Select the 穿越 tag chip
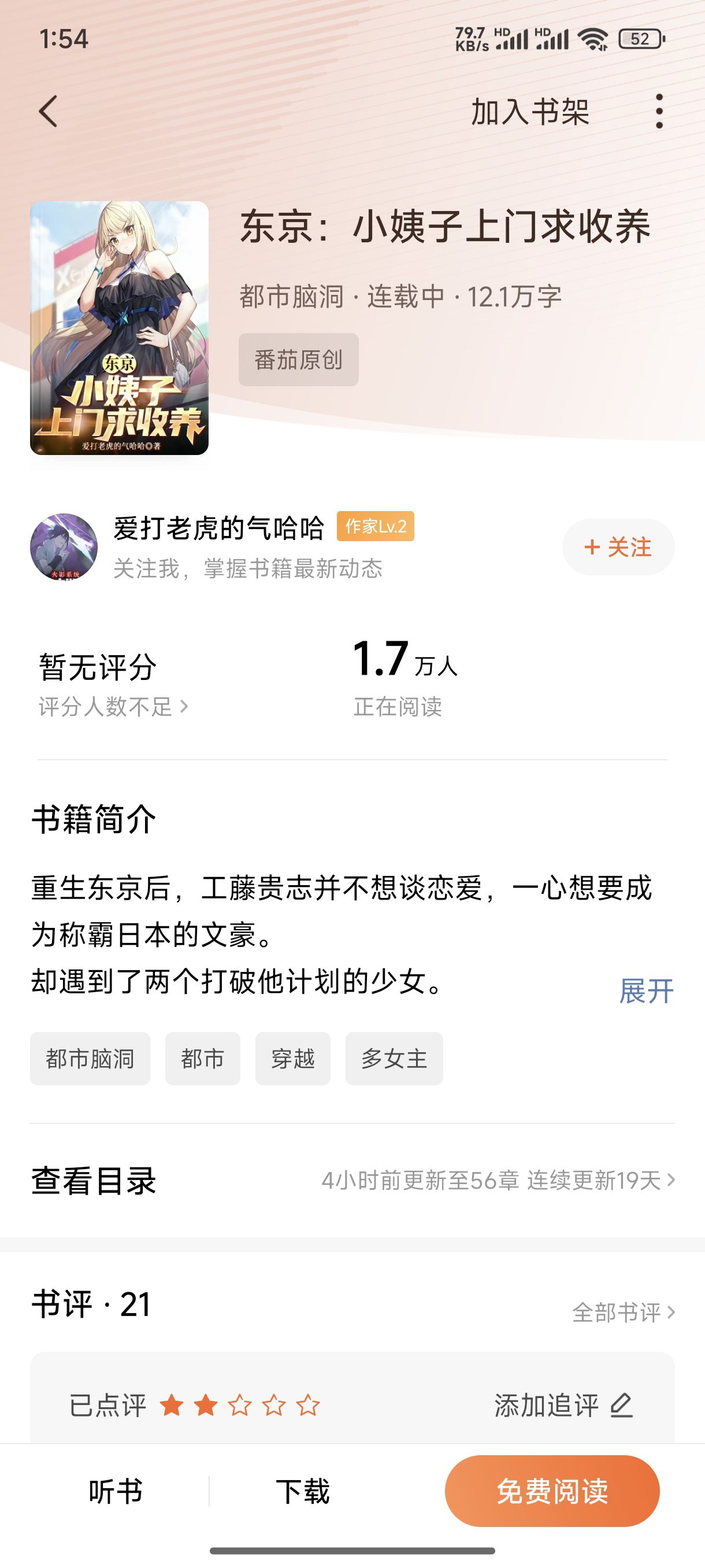 pos(292,1059)
